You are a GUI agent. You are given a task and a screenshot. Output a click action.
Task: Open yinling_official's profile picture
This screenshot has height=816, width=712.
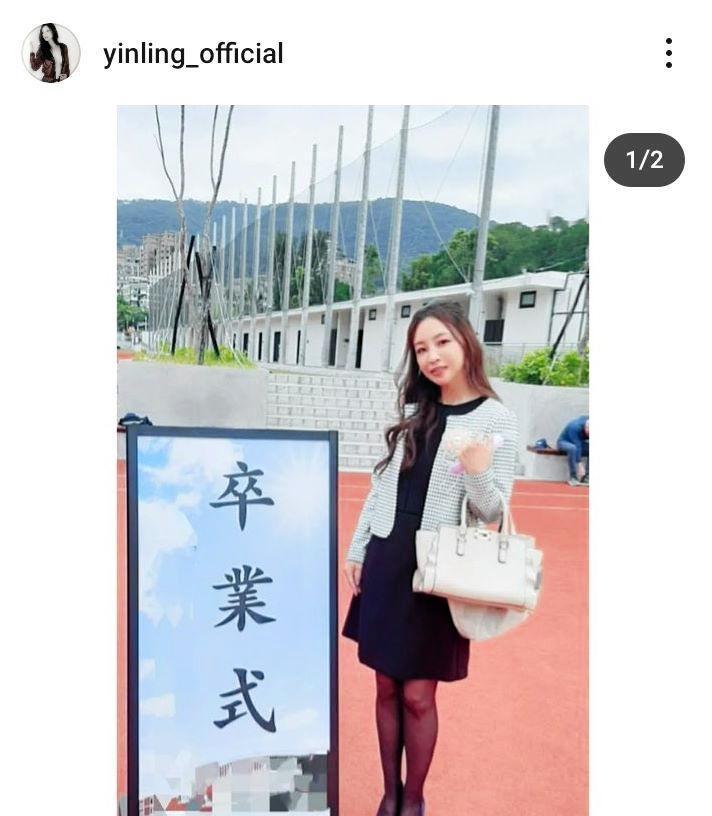point(51,53)
